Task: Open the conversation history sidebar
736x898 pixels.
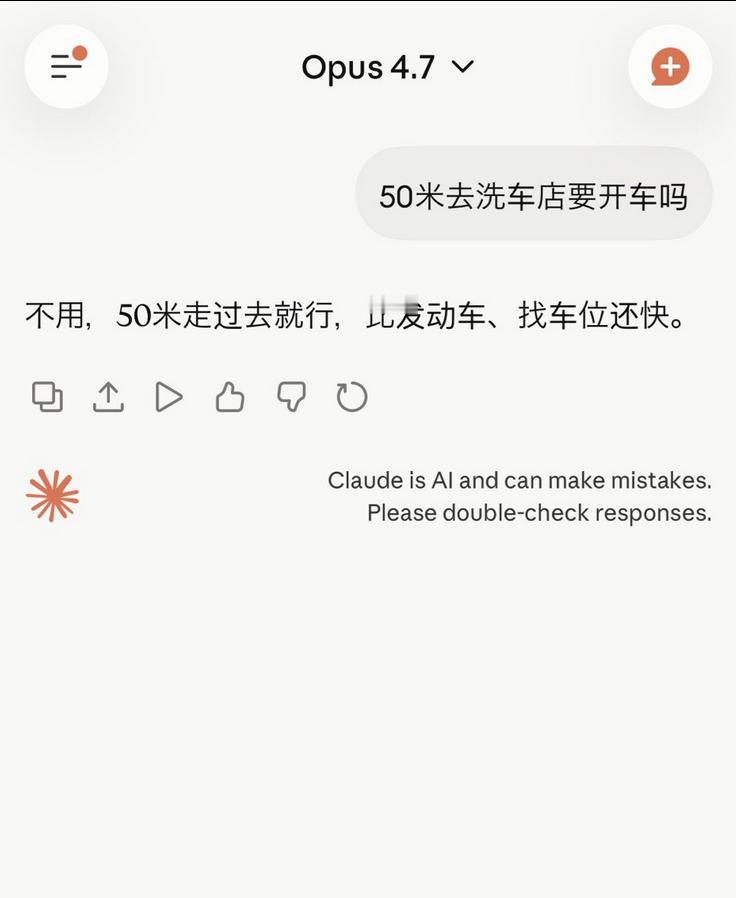Action: (66, 67)
